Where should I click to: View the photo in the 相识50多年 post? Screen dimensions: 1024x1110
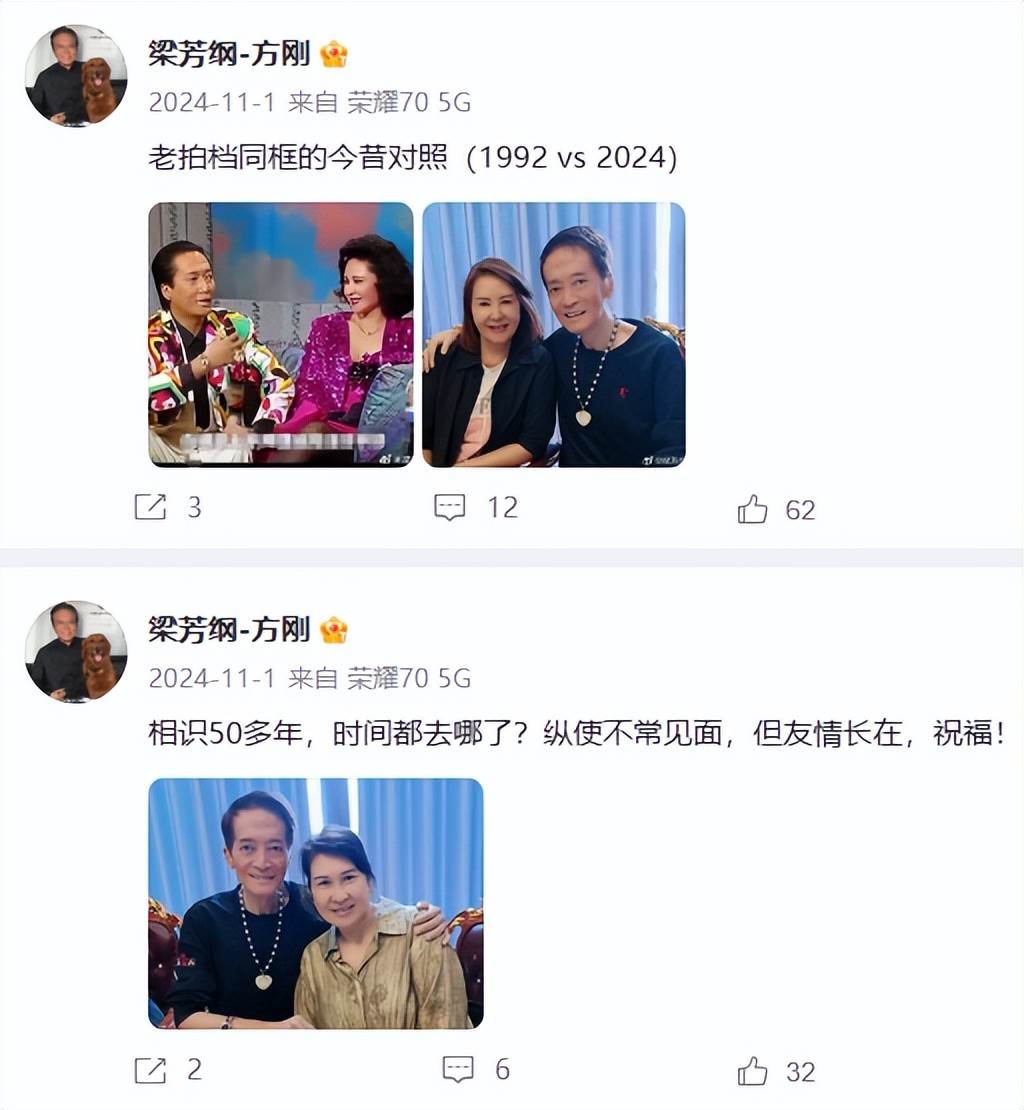316,903
